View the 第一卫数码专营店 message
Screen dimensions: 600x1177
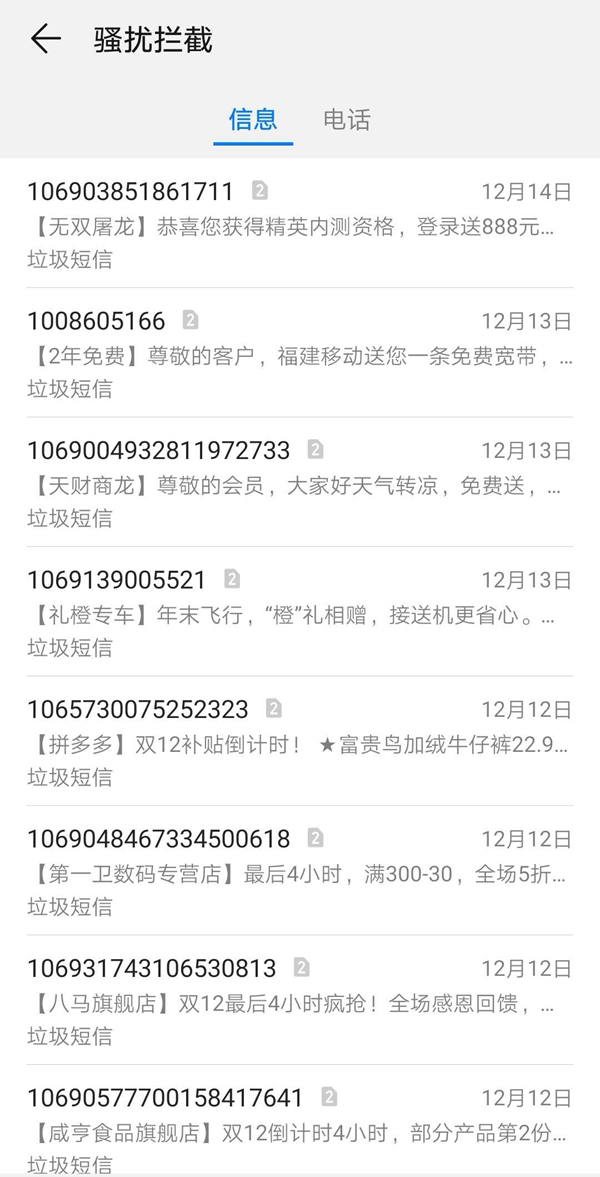pyautogui.click(x=300, y=872)
